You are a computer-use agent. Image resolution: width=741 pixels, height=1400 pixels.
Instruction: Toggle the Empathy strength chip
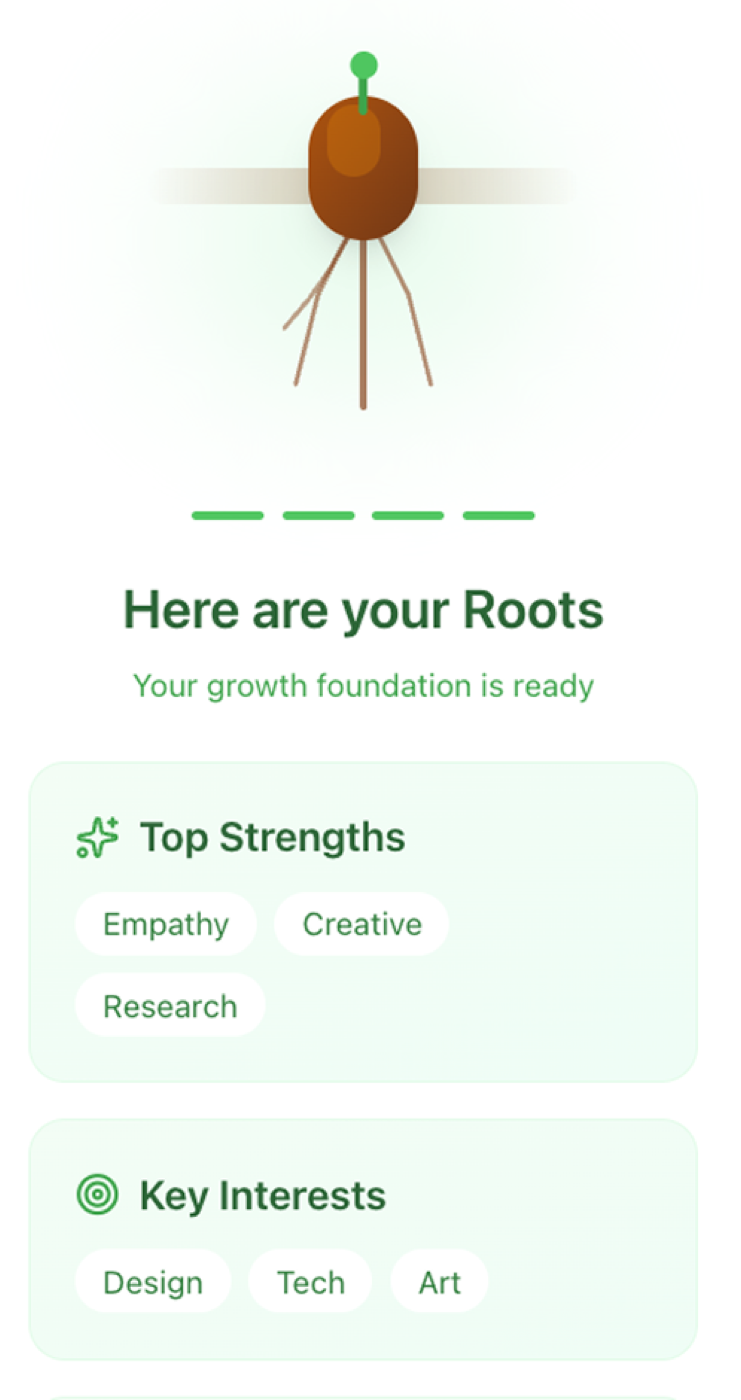coord(165,924)
